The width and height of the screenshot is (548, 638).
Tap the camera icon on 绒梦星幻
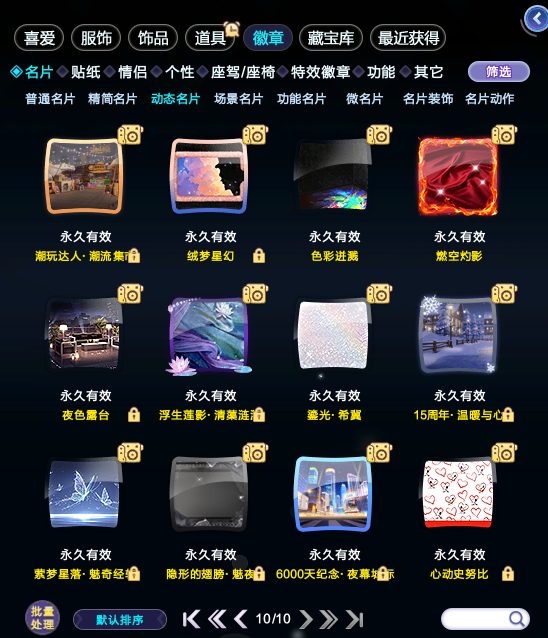tap(255, 135)
